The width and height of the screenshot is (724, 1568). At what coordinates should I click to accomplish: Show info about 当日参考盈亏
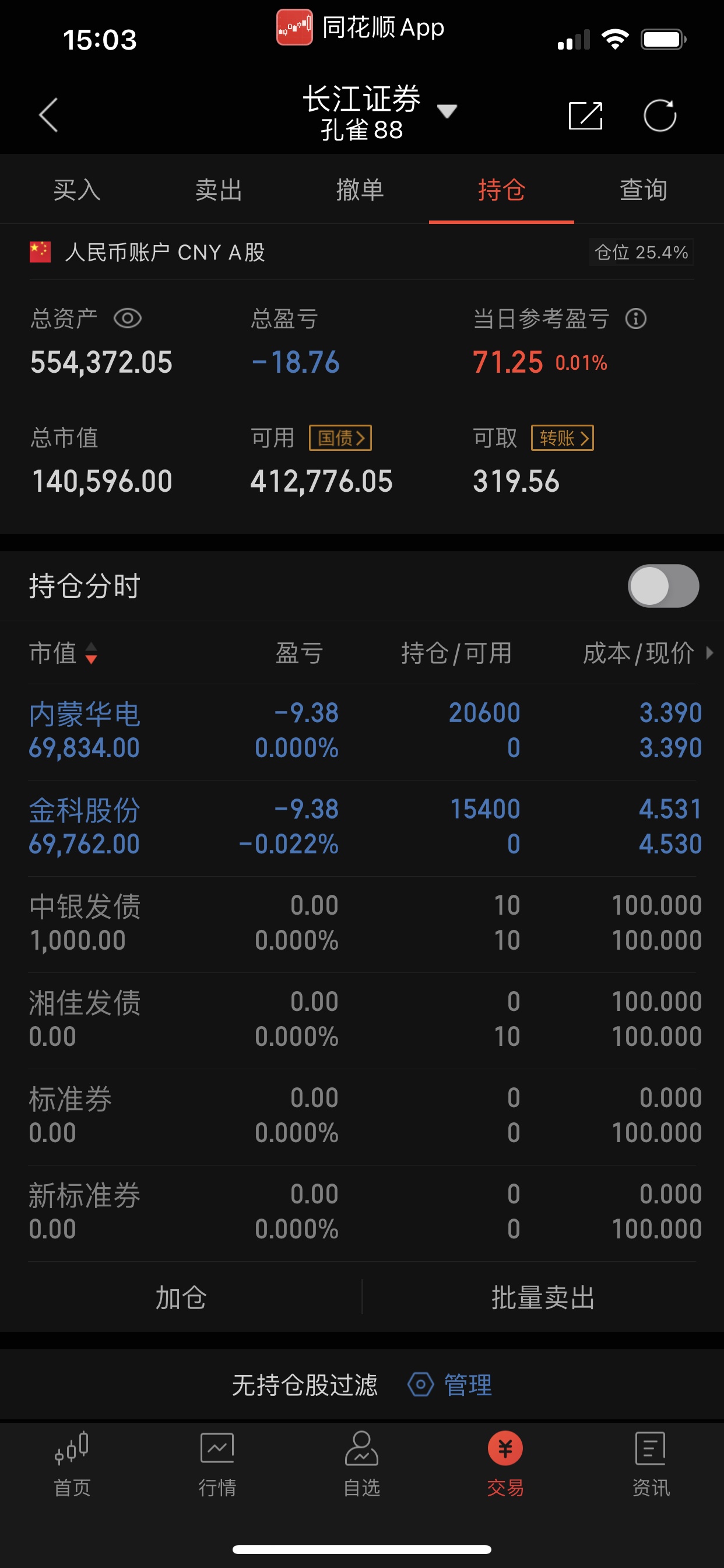(636, 318)
